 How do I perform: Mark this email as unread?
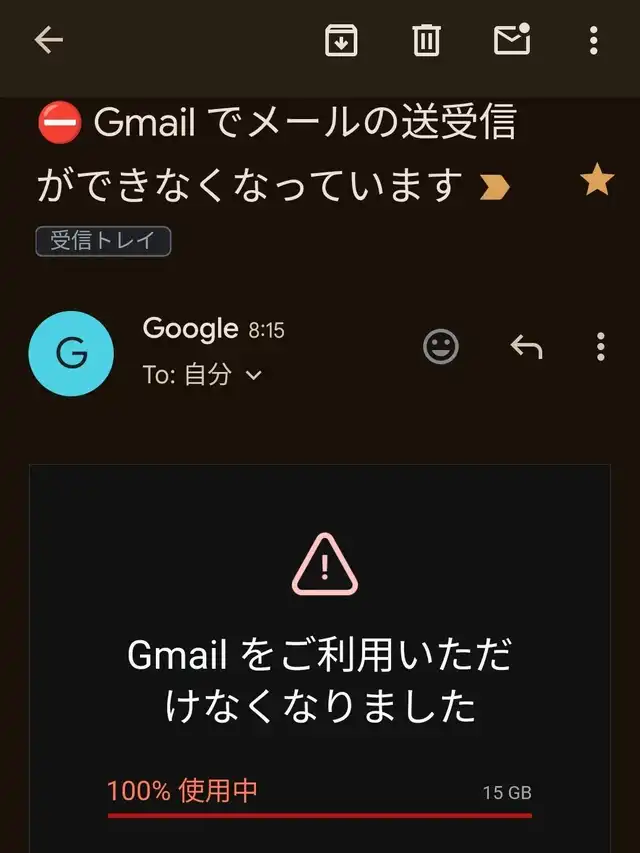(511, 40)
